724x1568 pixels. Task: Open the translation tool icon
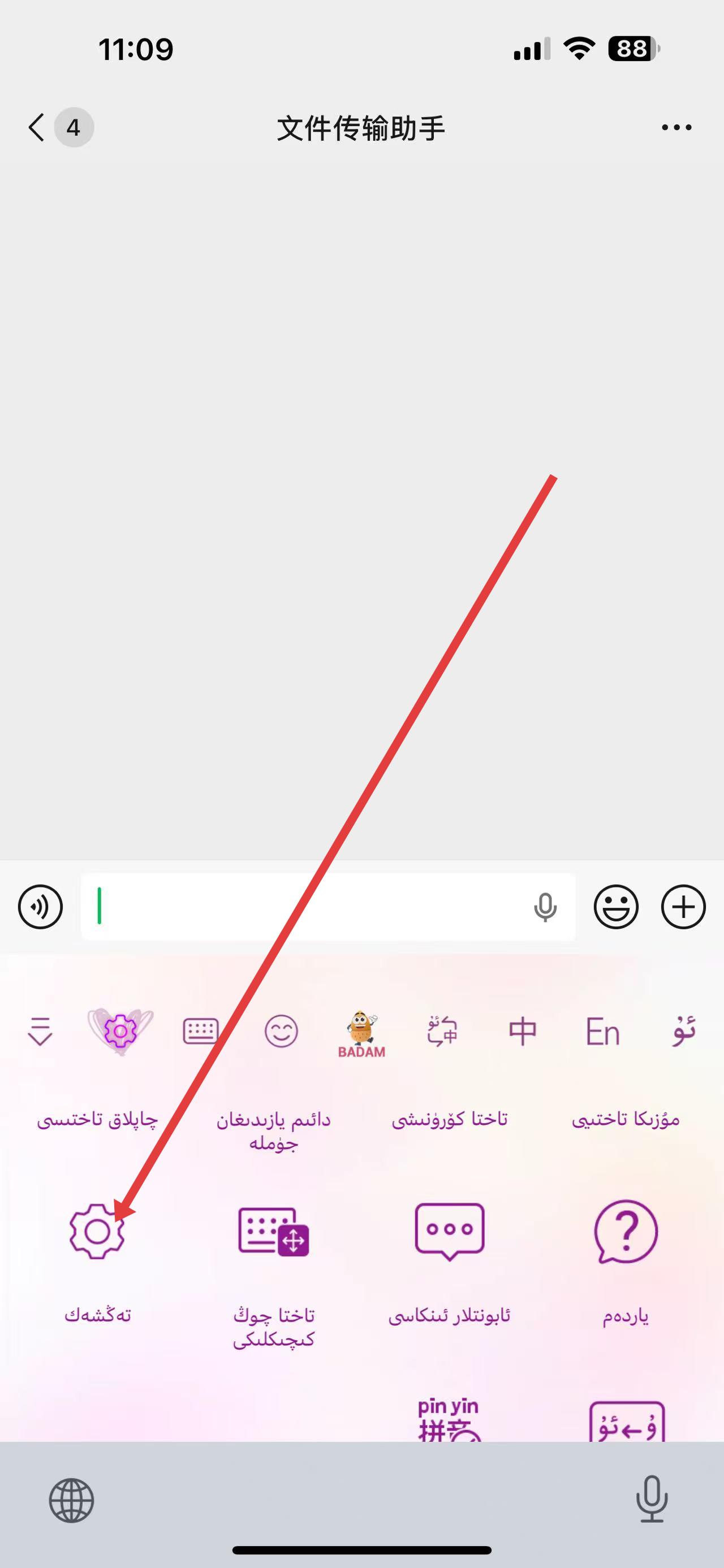[x=442, y=1031]
